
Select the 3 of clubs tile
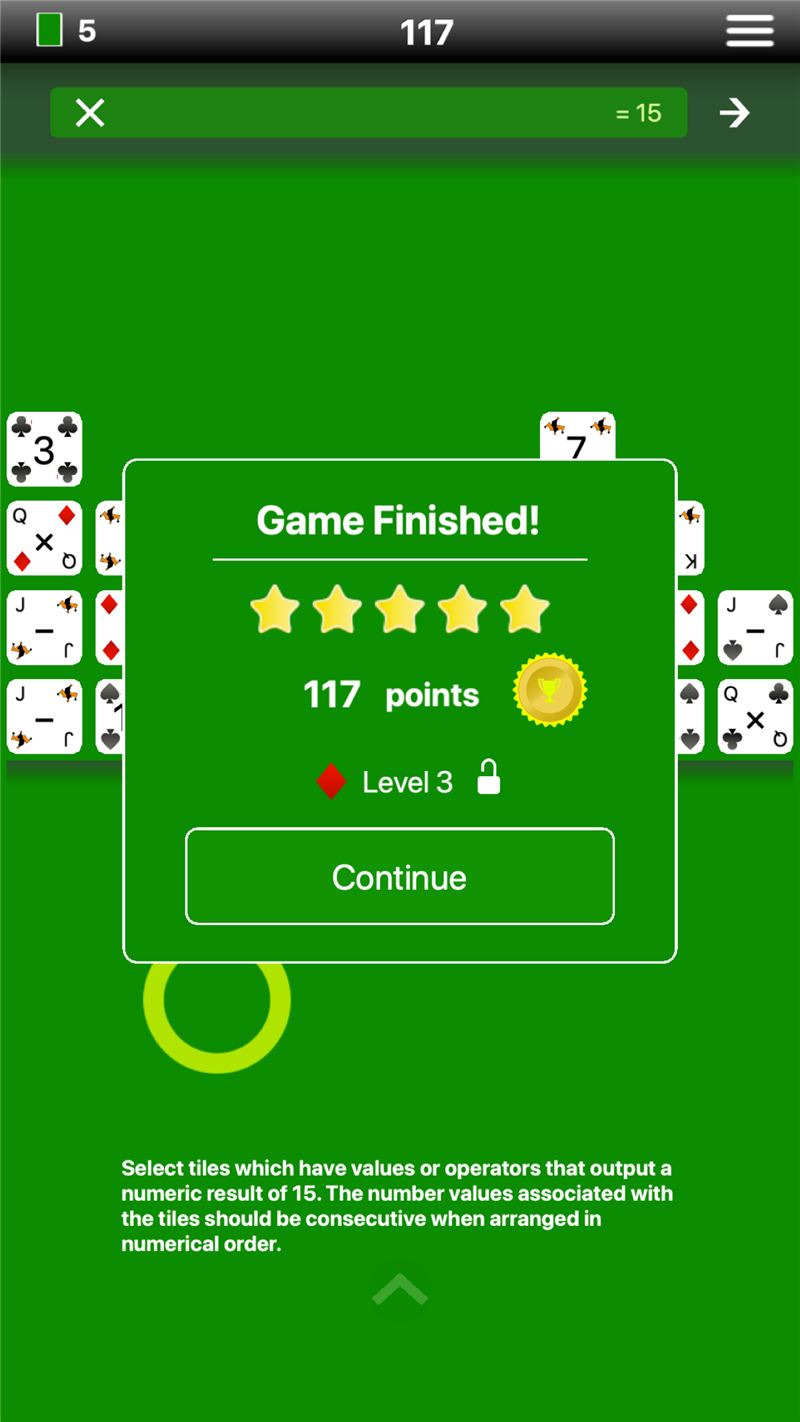click(44, 450)
